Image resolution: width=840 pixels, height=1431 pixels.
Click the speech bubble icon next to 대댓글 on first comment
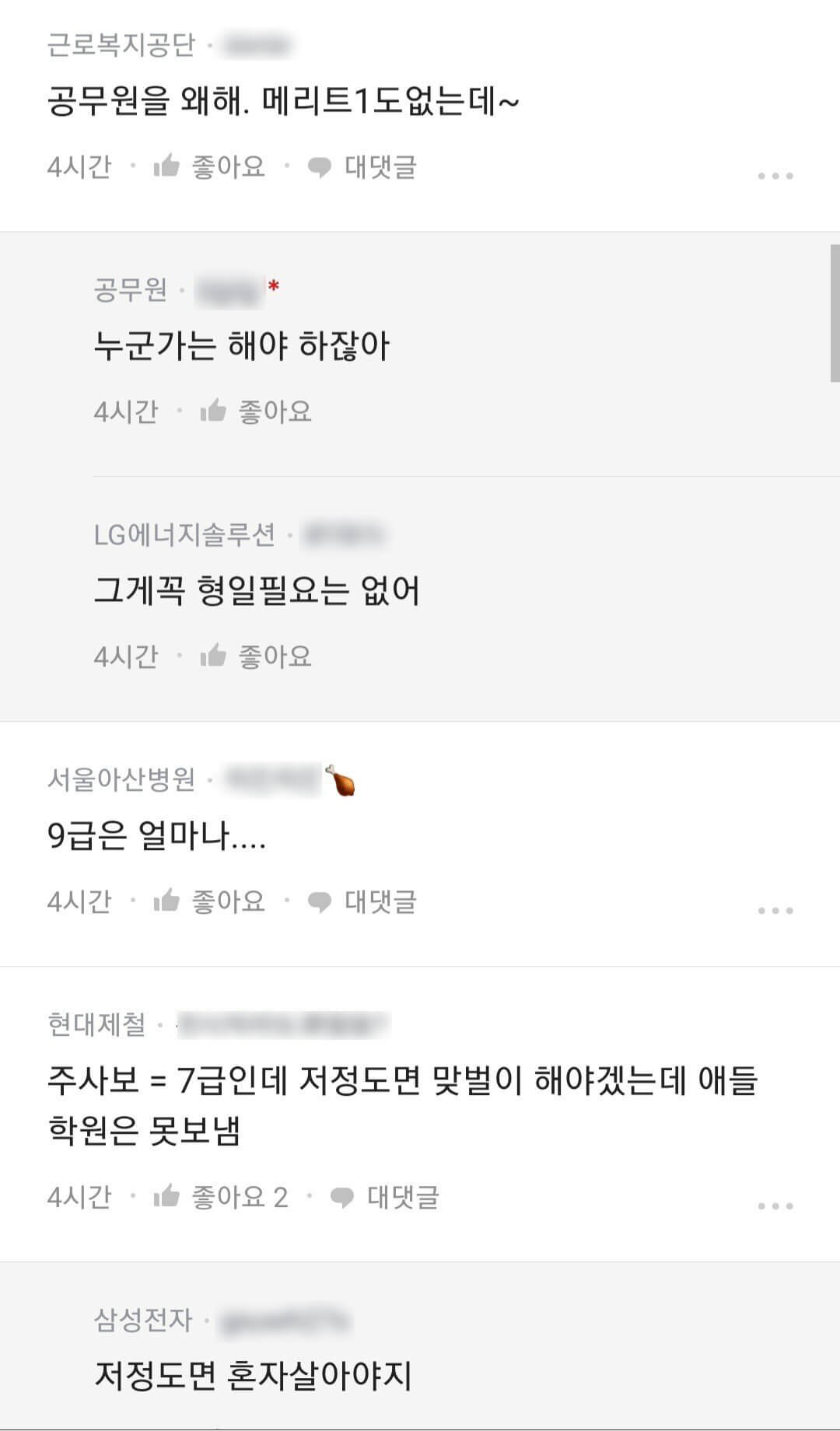pos(319,166)
